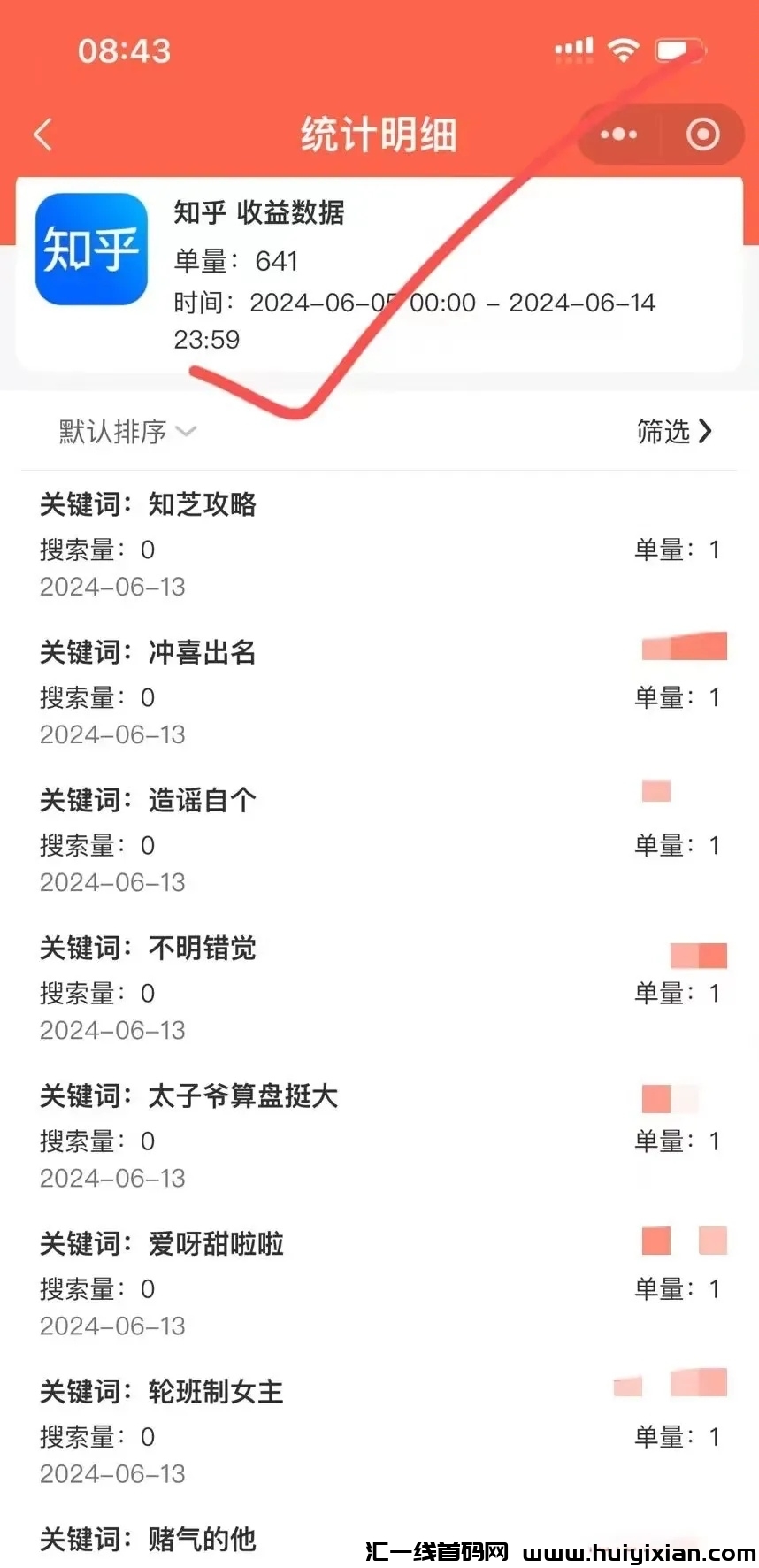Expand the 默认排序 sorting dropdown
This screenshot has width=759, height=1568.
click(126, 432)
